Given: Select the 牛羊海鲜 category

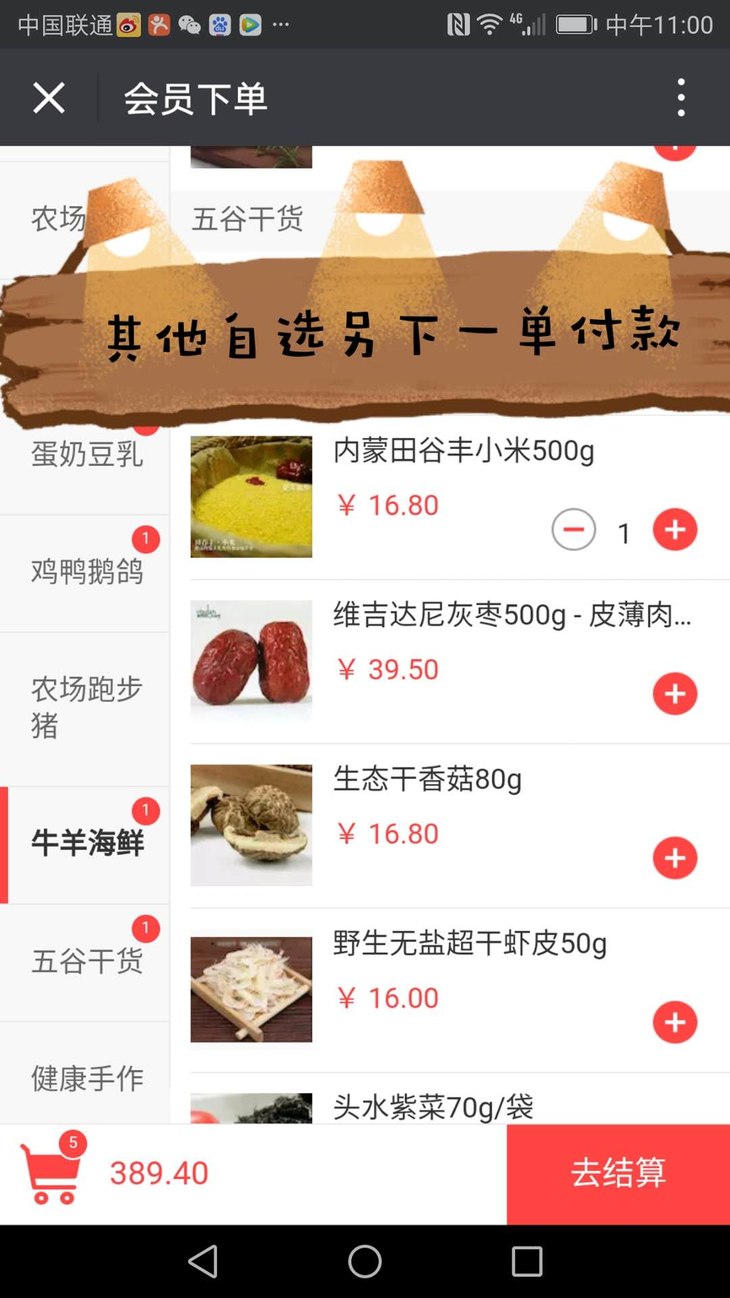Looking at the screenshot, I should click(x=86, y=844).
